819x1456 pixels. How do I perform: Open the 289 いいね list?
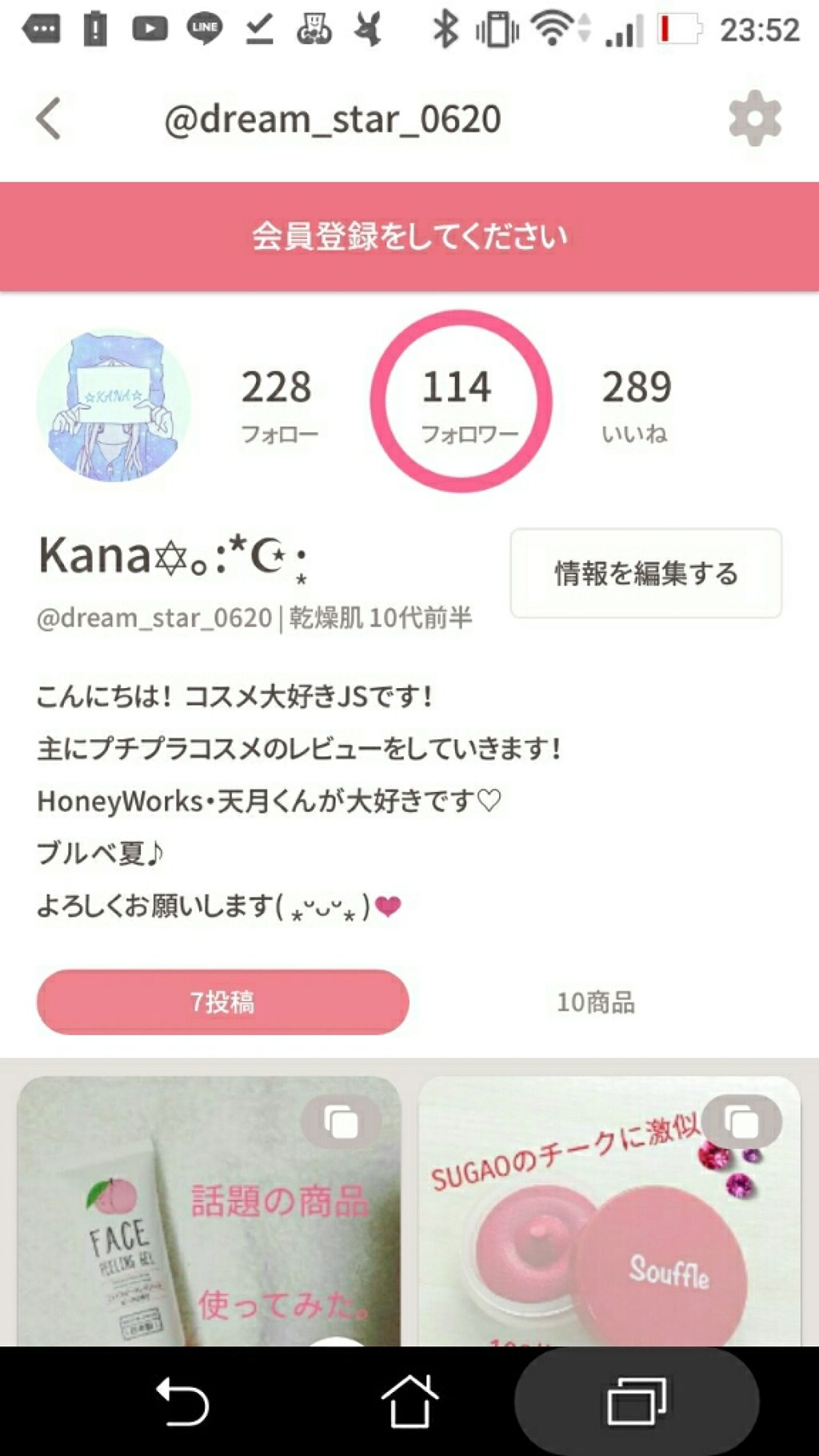pyautogui.click(x=637, y=403)
